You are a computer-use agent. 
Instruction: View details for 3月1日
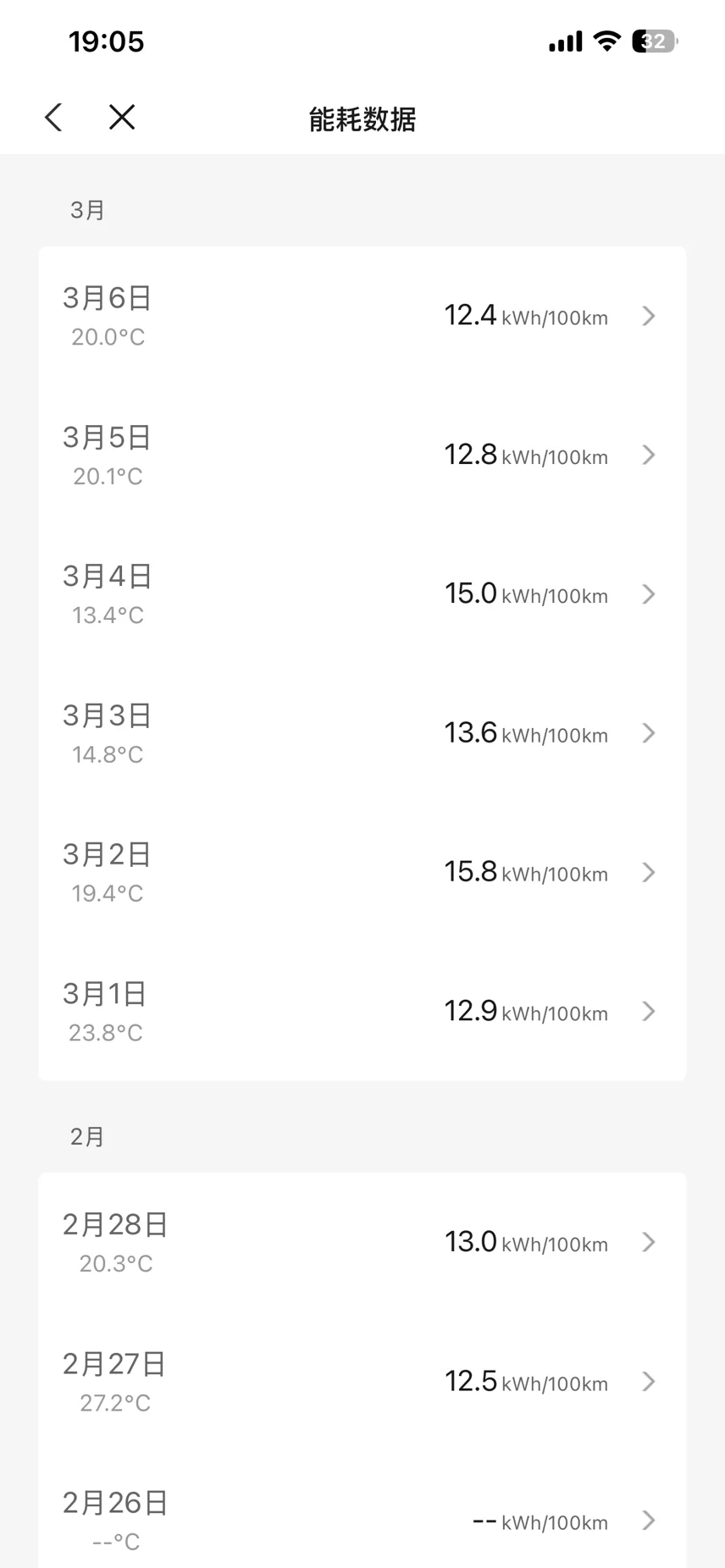tap(362, 1011)
